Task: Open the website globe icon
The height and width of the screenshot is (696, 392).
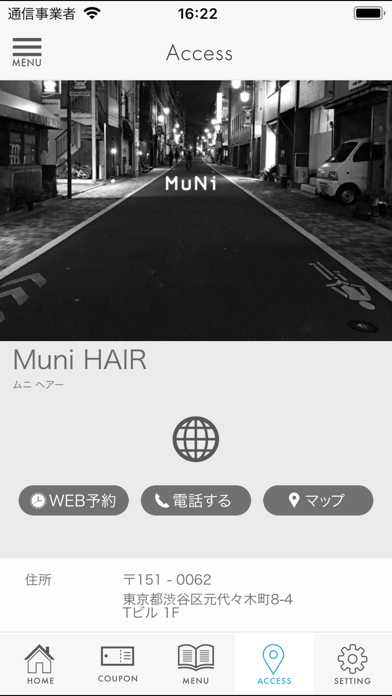Action: click(x=196, y=439)
